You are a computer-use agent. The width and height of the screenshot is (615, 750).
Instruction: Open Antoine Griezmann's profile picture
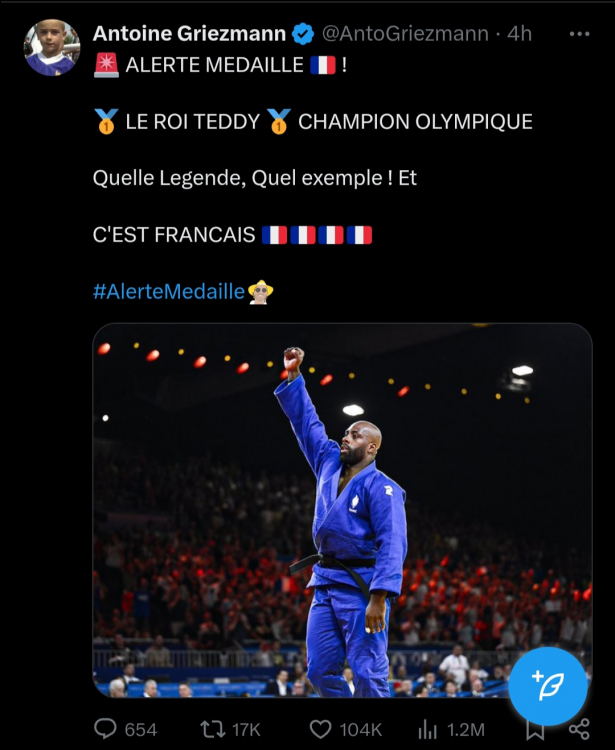50,46
